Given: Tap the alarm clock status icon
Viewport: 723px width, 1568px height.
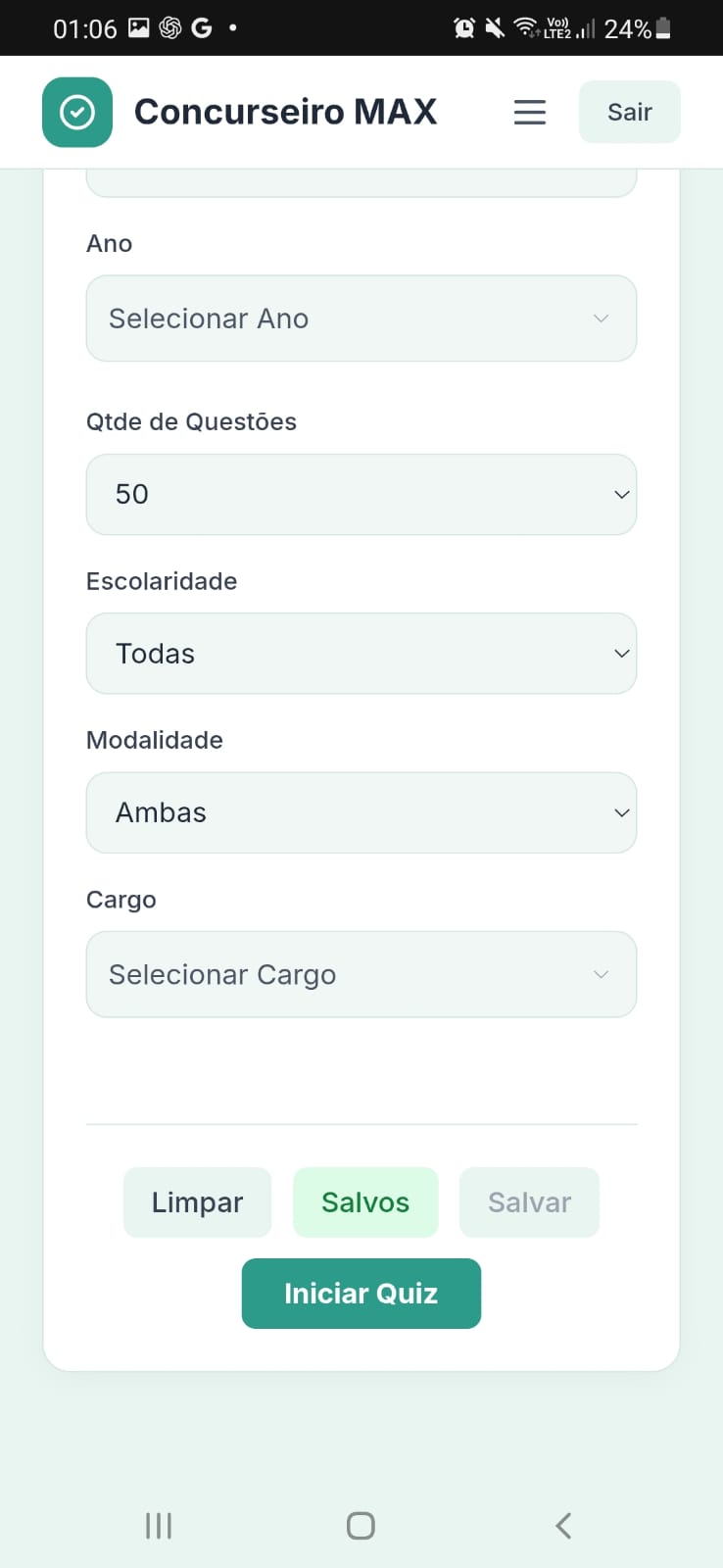Looking at the screenshot, I should tap(465, 27).
